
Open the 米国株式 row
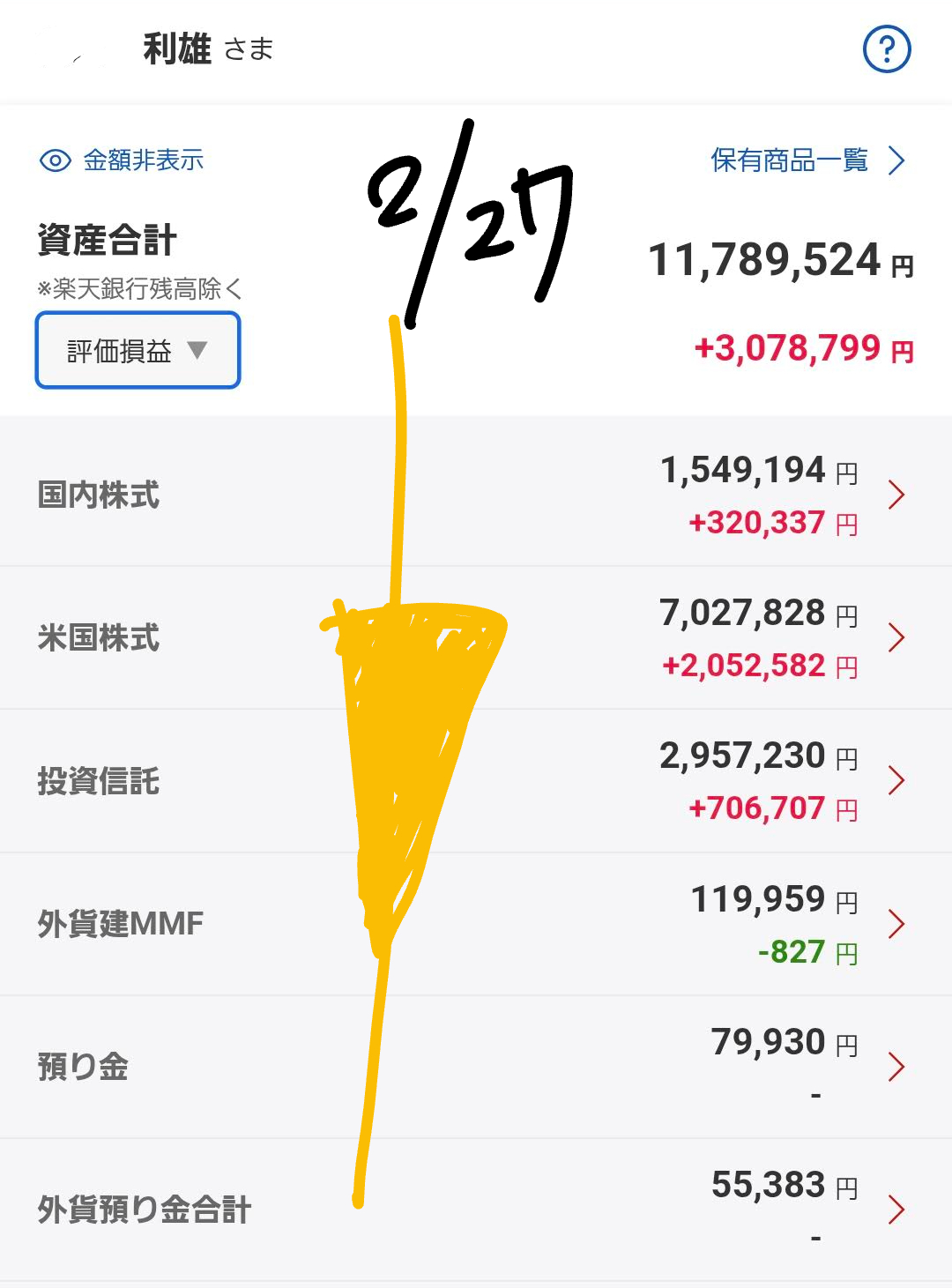click(476, 638)
